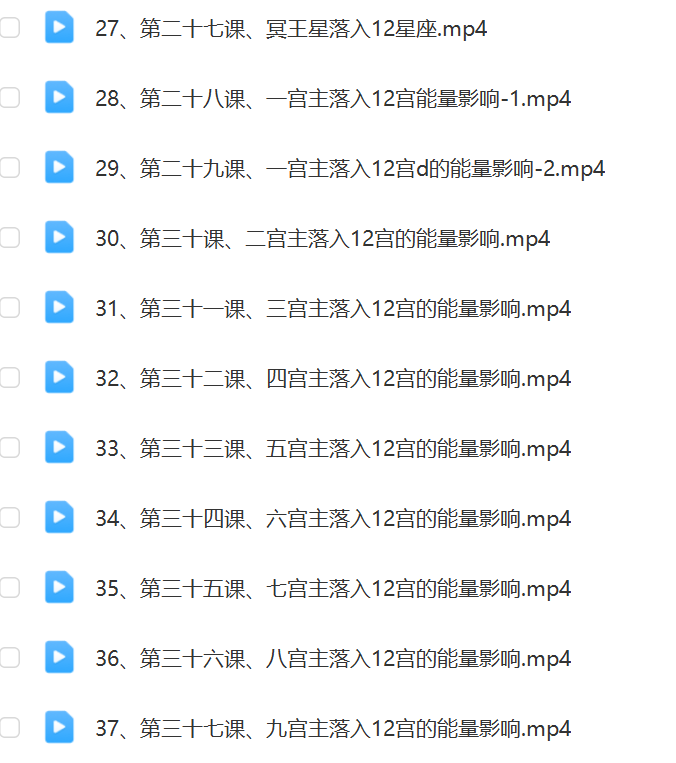Screen dimensions: 676x763
Task: Open video 35 七宫主落入12宫的能量影响
Action: coord(333,589)
